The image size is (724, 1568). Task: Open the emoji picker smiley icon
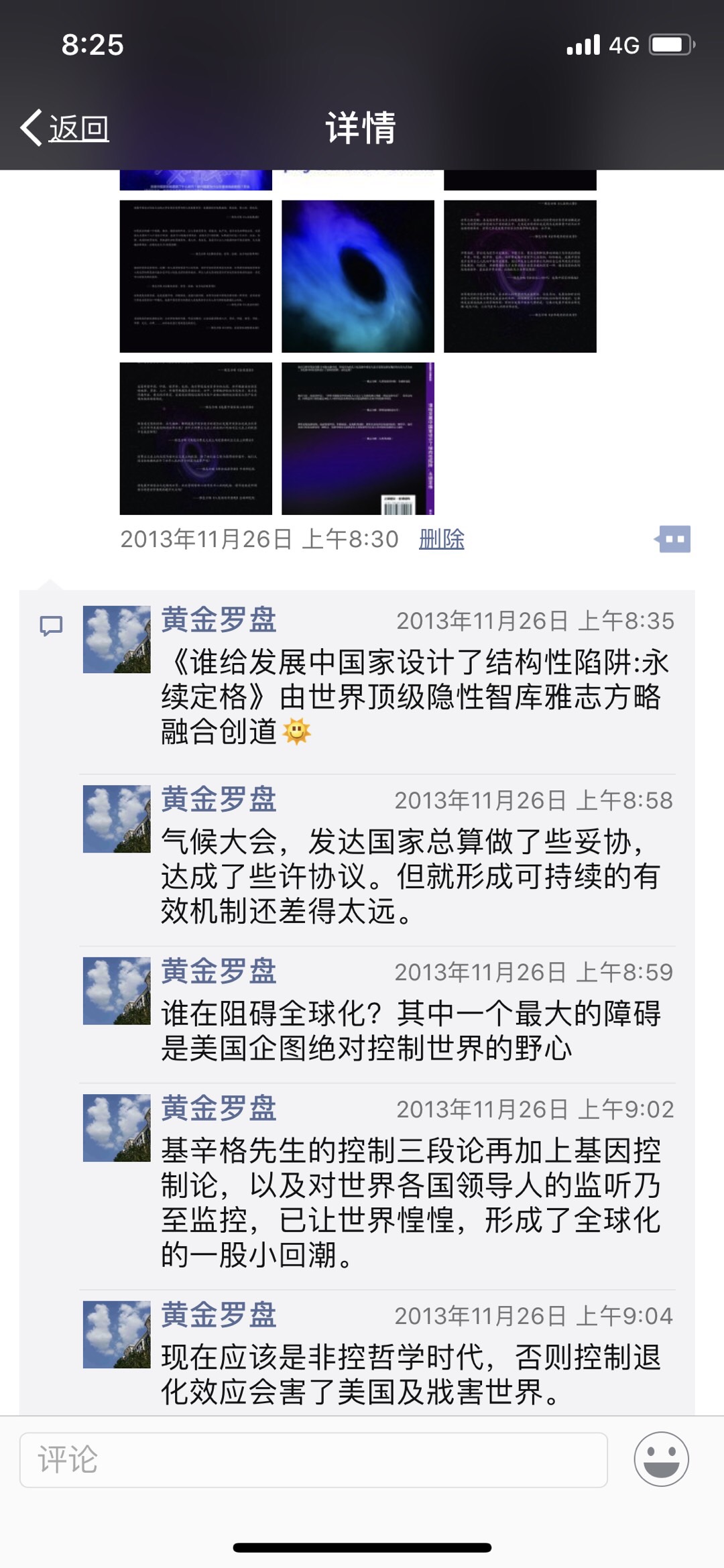pos(661,1459)
